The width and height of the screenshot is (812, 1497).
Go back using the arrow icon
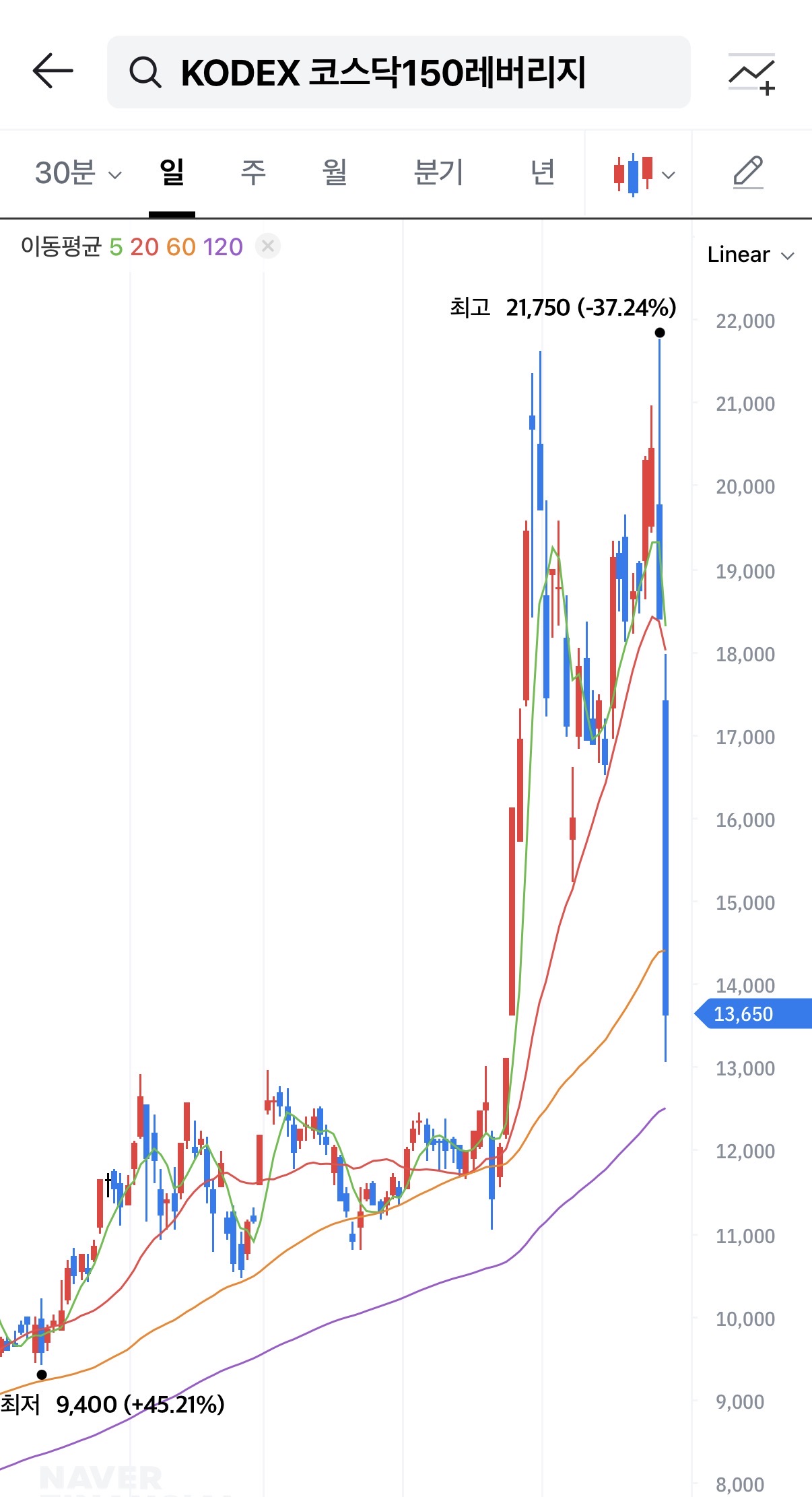point(53,71)
